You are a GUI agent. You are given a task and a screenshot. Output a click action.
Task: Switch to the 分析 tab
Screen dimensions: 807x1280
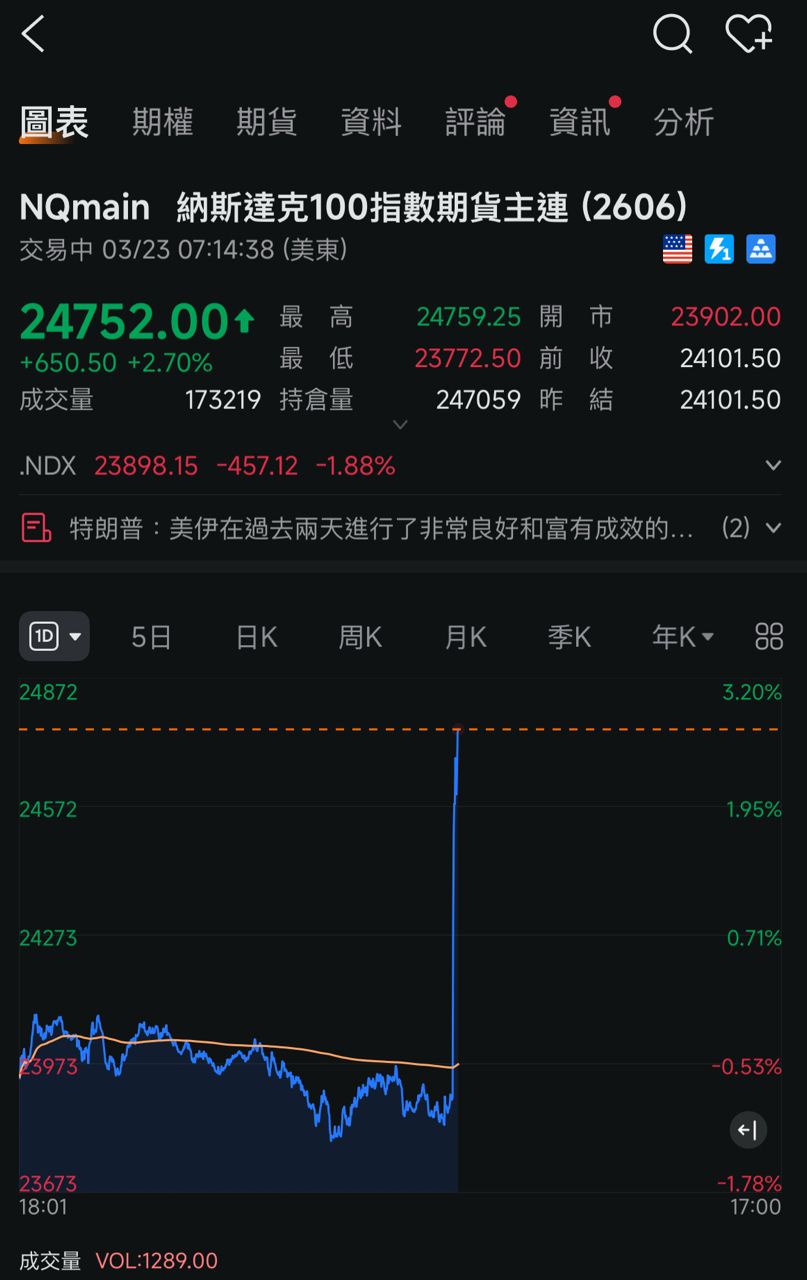click(683, 122)
